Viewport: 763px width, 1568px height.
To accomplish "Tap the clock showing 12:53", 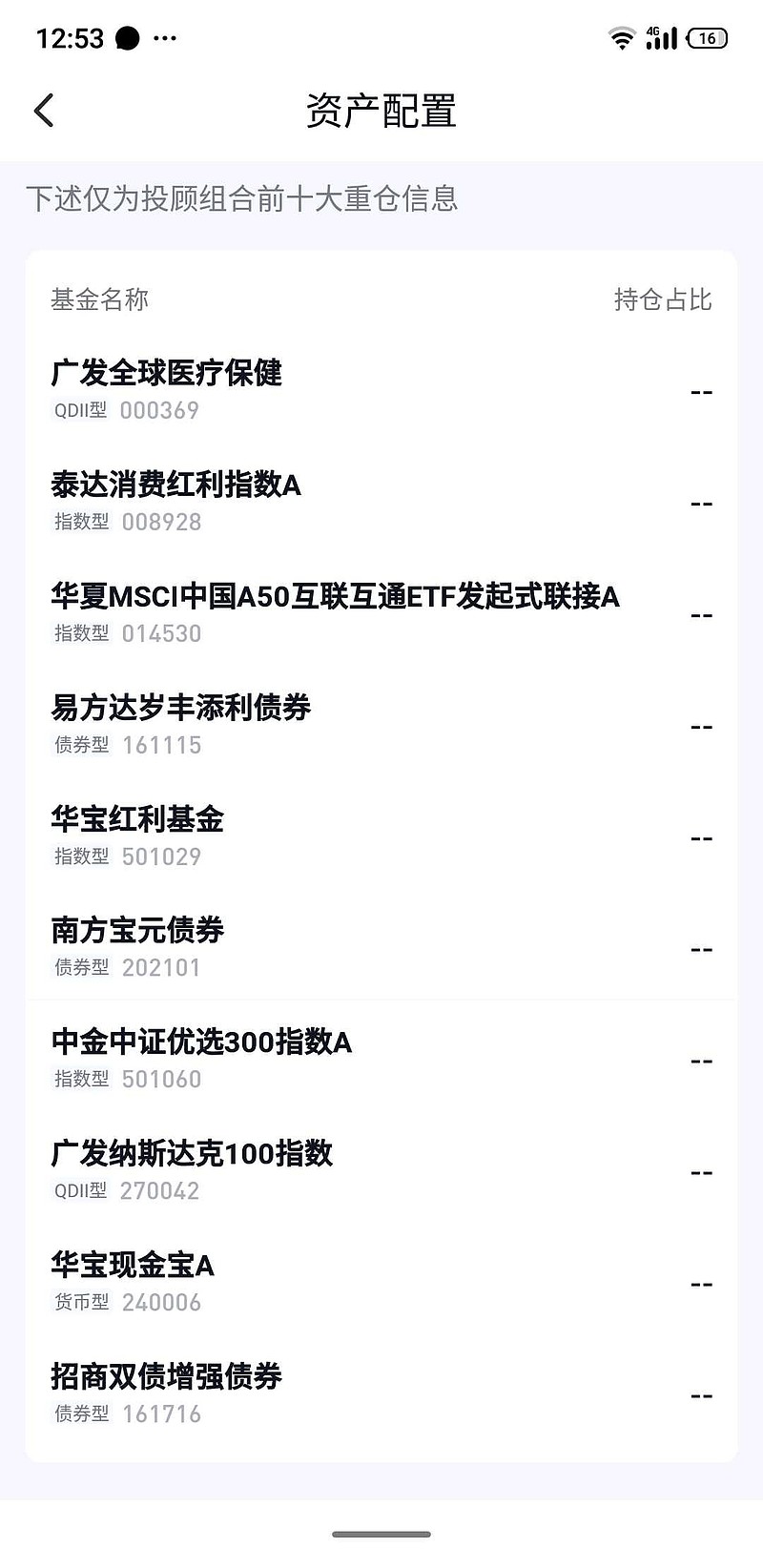I will point(65,37).
